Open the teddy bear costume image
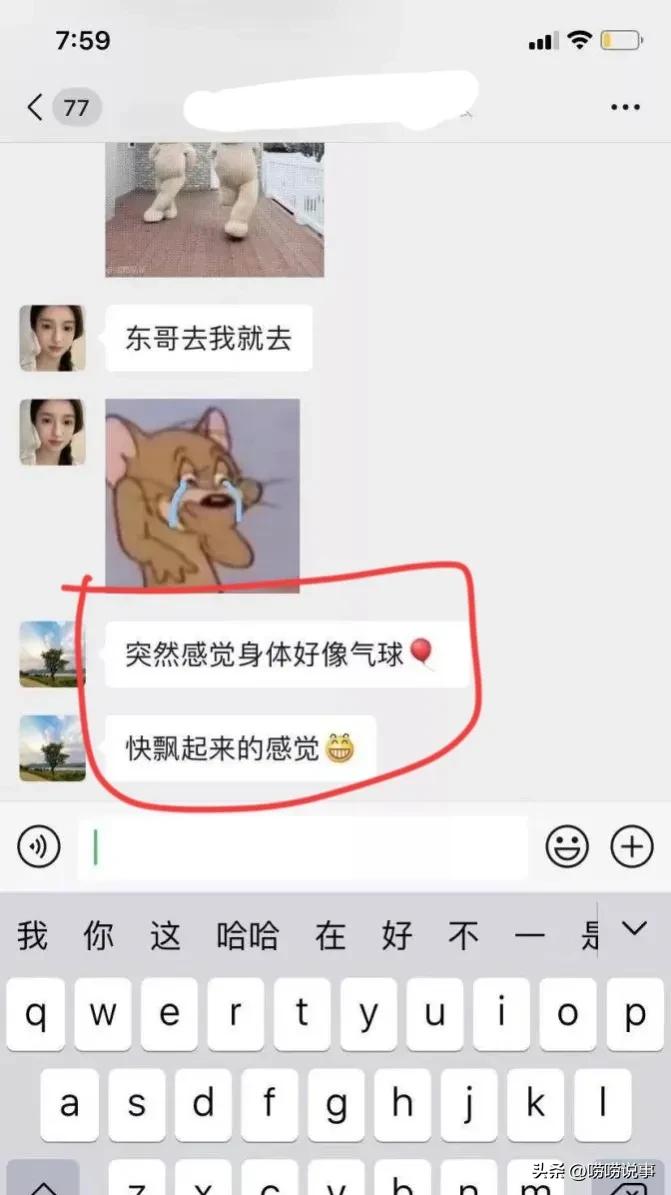 [214, 209]
